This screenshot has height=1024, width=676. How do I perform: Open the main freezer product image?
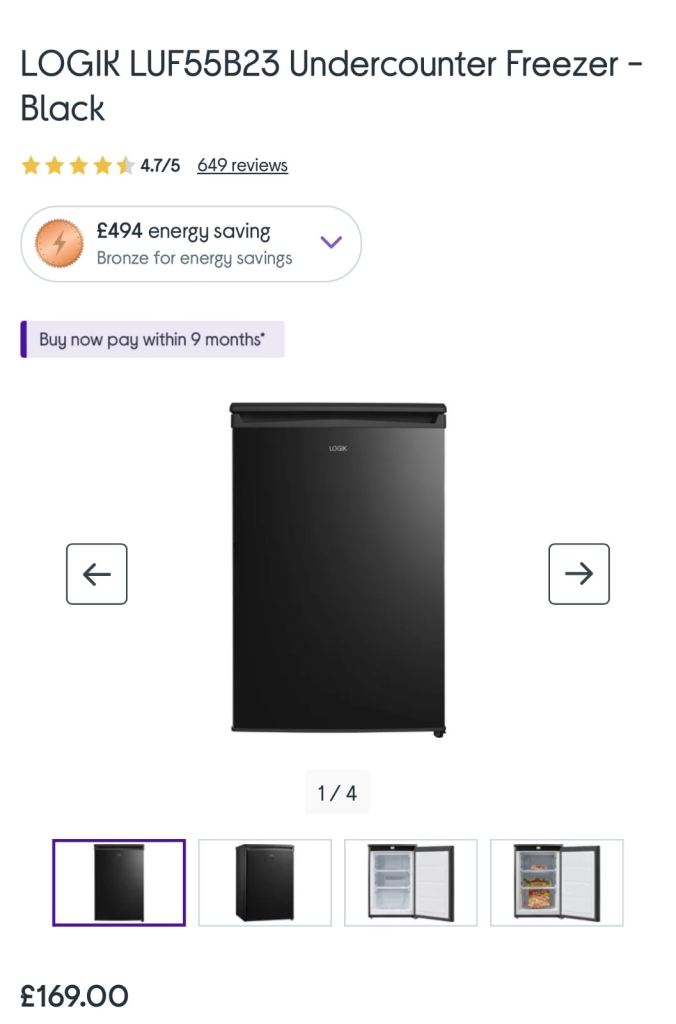click(x=338, y=570)
